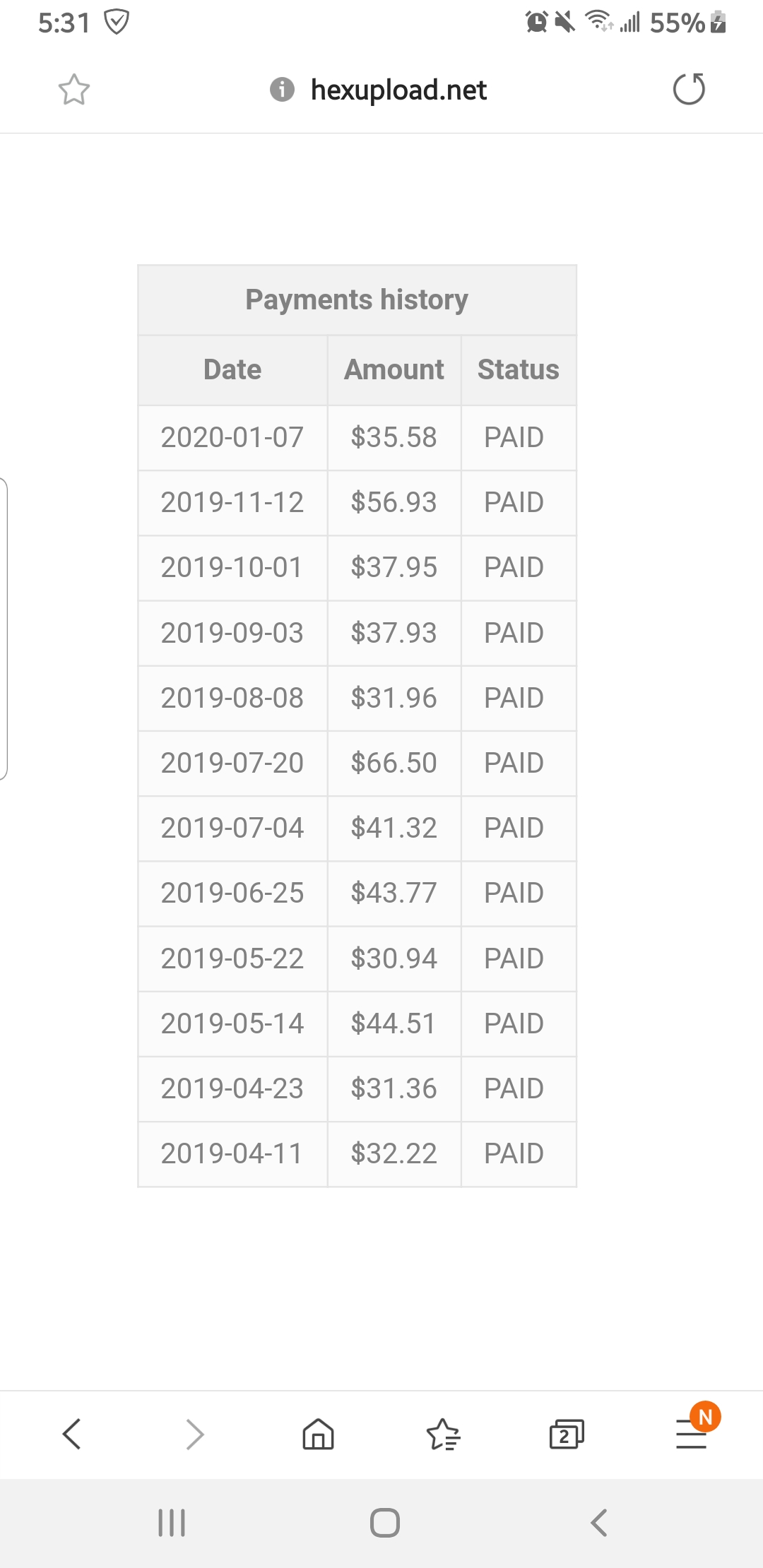Go back to the previous page

pos(72,1434)
